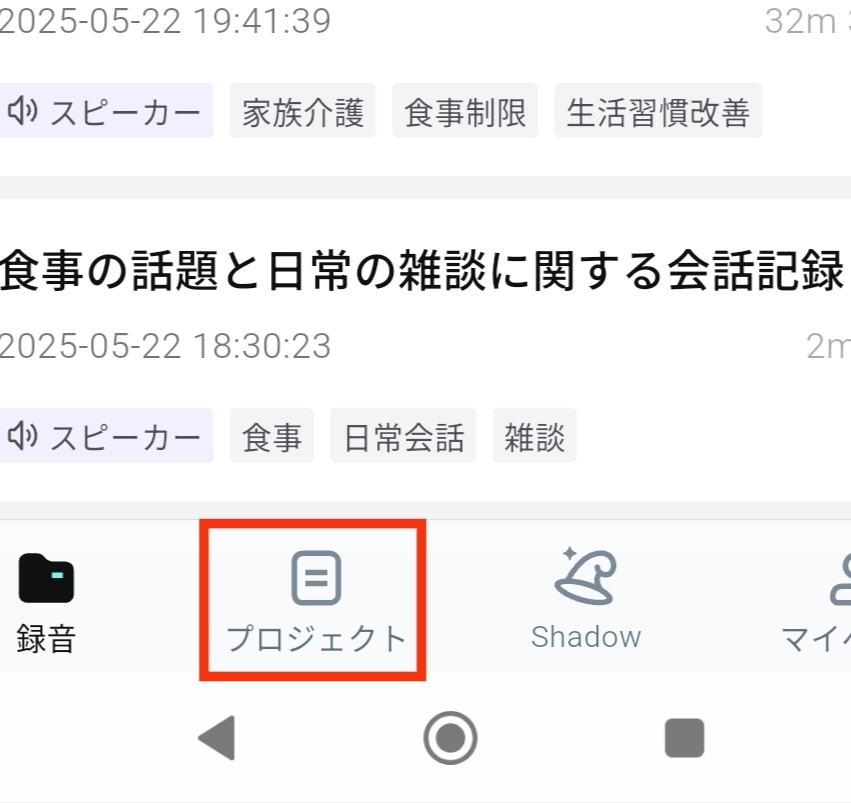Image resolution: width=851 pixels, height=803 pixels.
Task: Go back with the system back button
Action: coord(216,740)
